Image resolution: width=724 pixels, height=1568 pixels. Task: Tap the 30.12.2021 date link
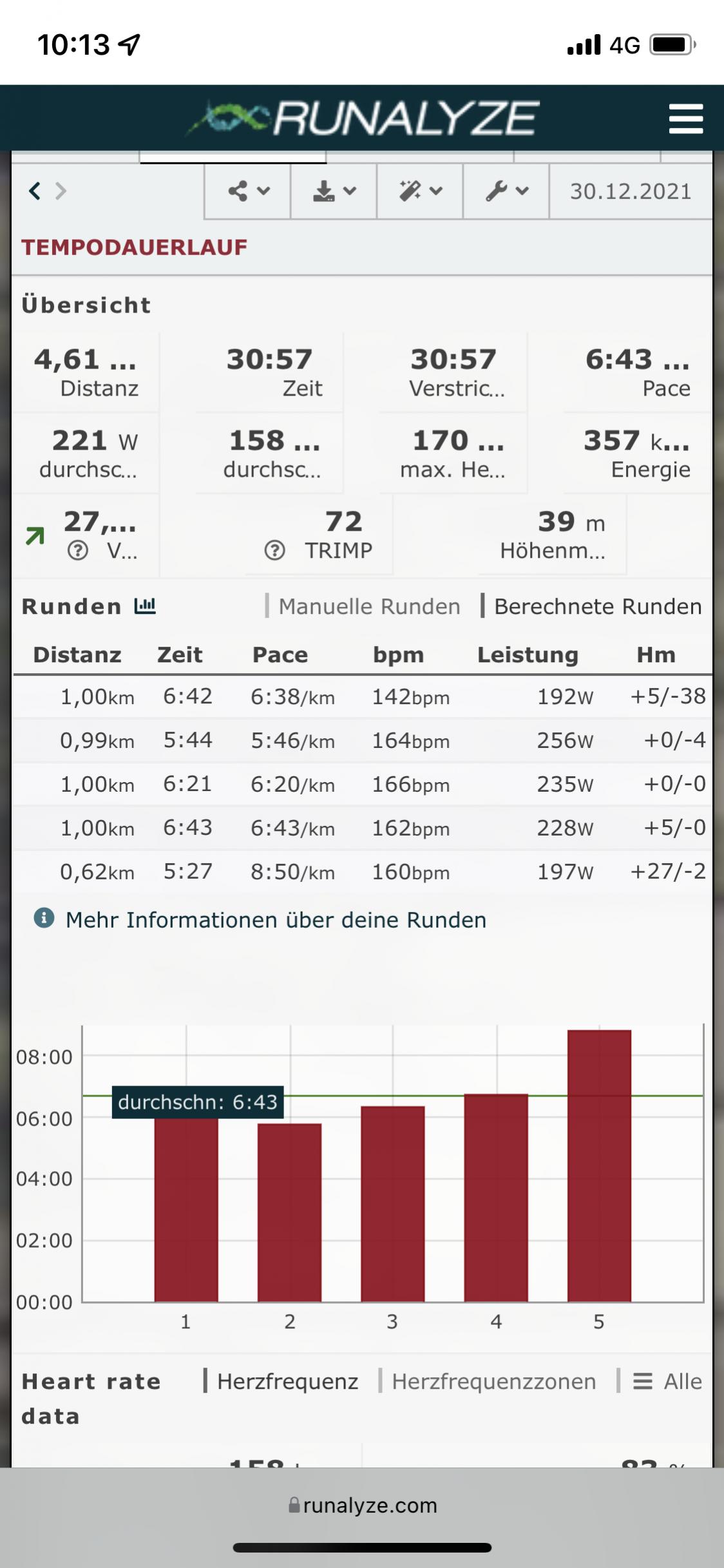click(x=630, y=191)
